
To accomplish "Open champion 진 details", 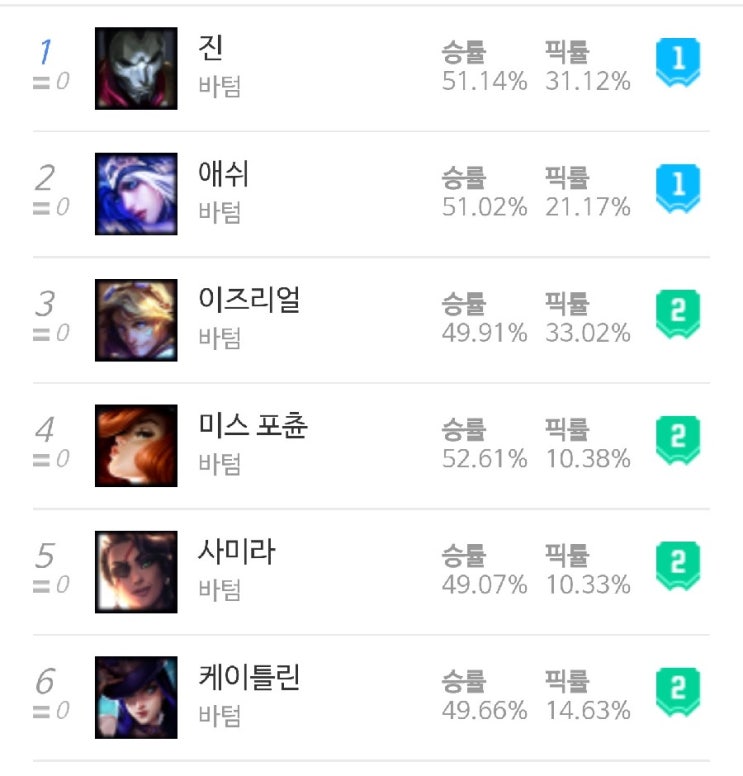I will 211,48.
